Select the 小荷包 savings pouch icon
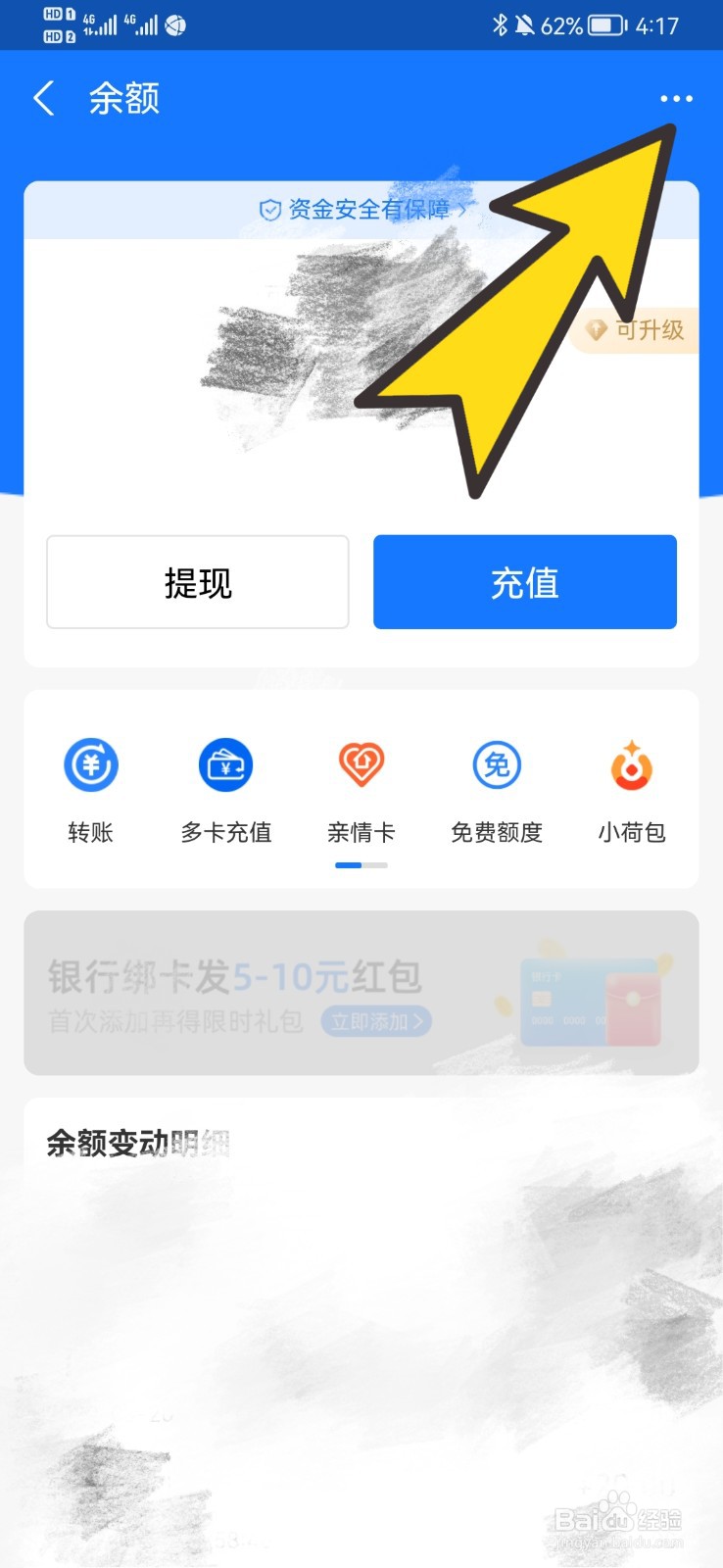The height and width of the screenshot is (1568, 723). [632, 764]
